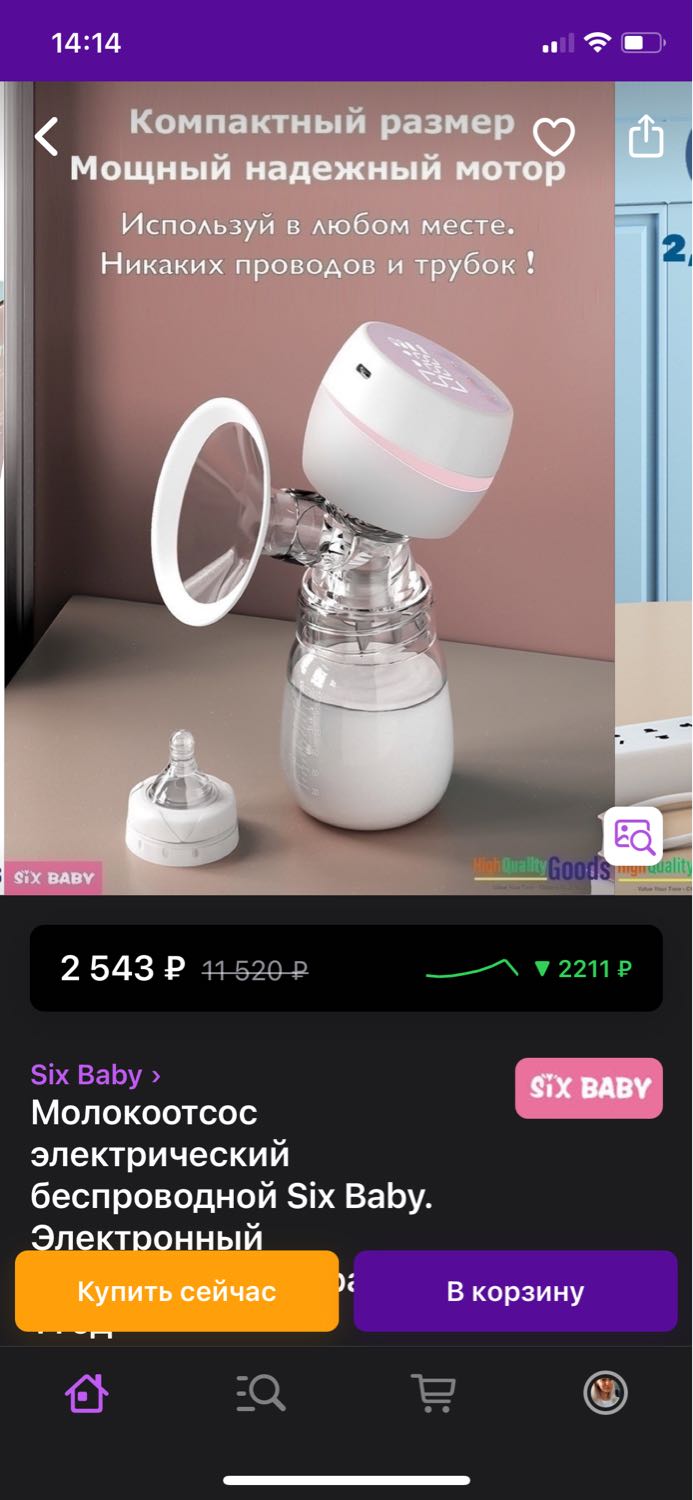The width and height of the screenshot is (693, 1500).
Task: Open the catalog search tab
Action: (x=260, y=1392)
